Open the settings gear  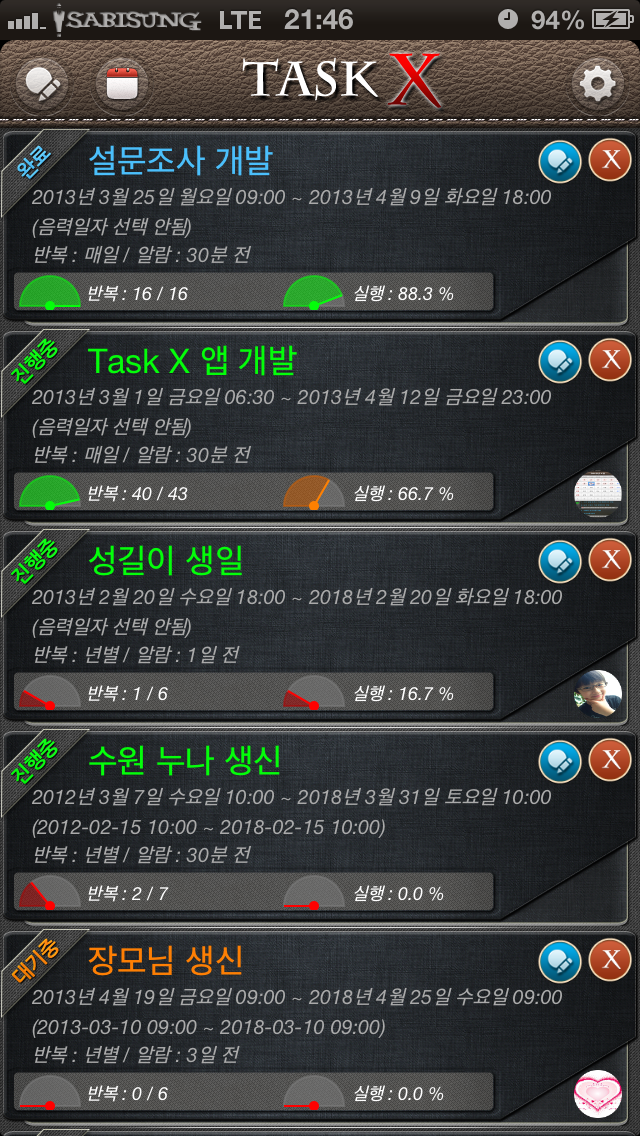pos(596,84)
